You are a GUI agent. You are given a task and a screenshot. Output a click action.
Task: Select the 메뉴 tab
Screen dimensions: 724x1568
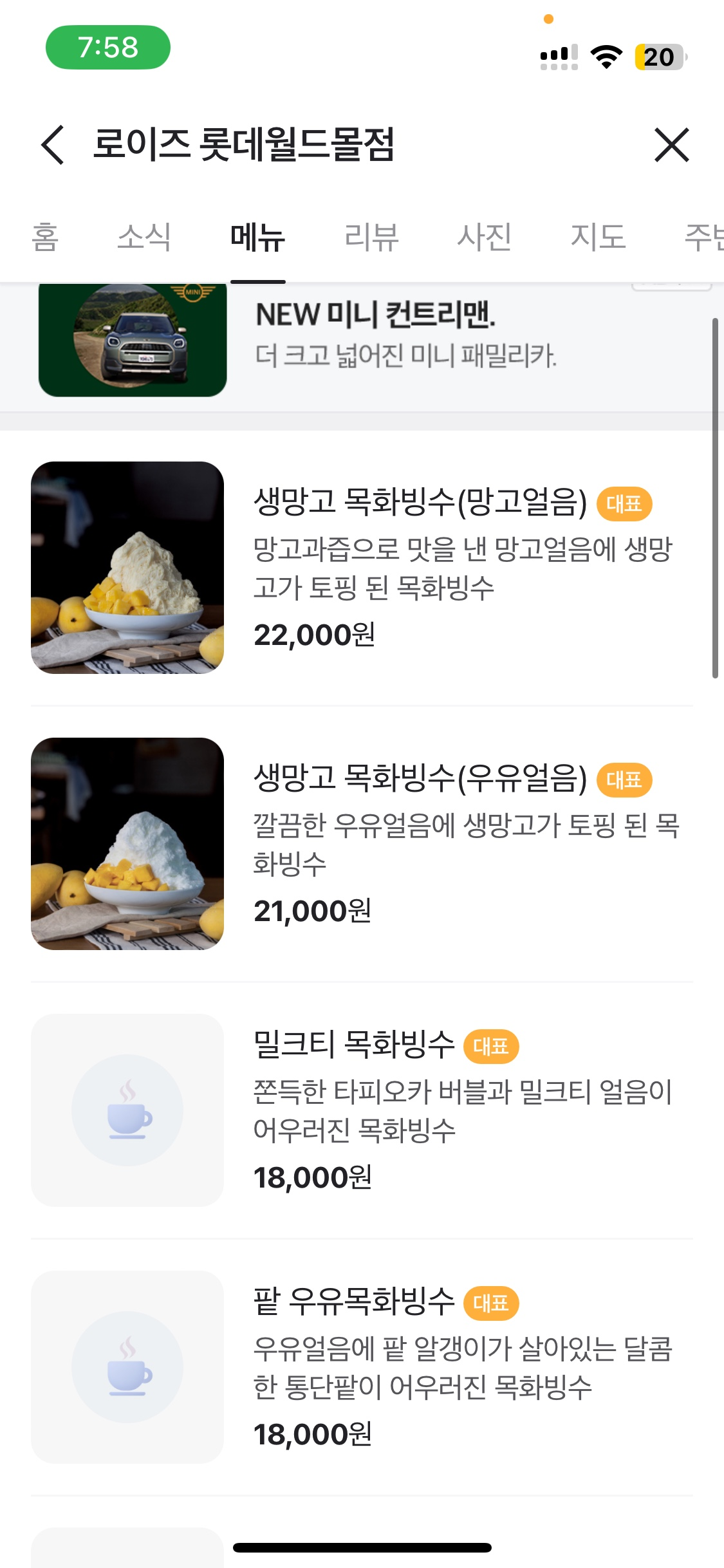257,237
